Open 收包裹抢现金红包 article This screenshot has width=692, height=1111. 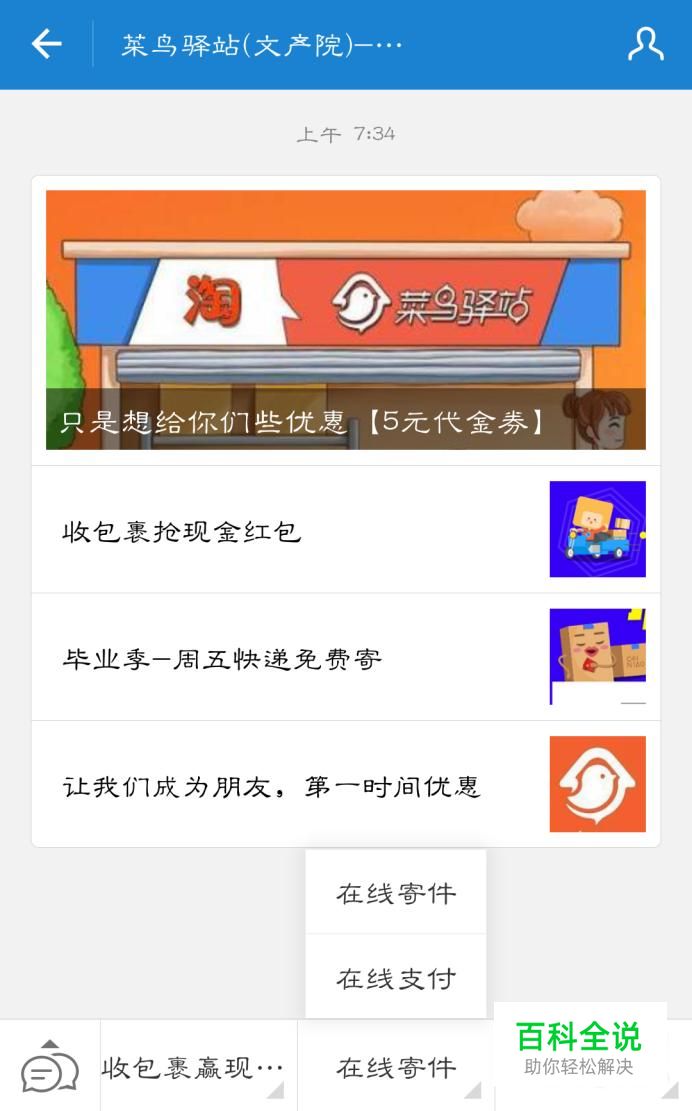coord(346,529)
